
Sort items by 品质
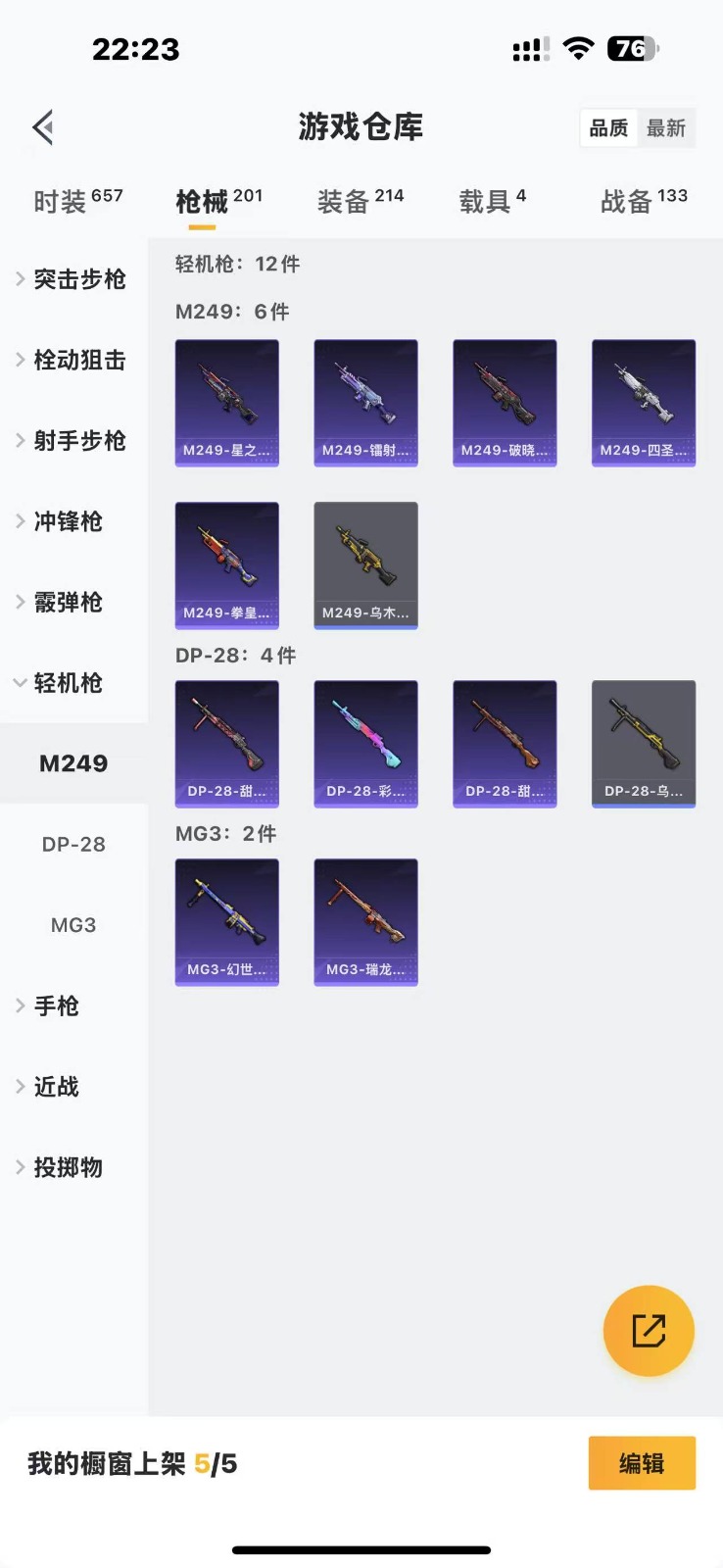click(608, 128)
